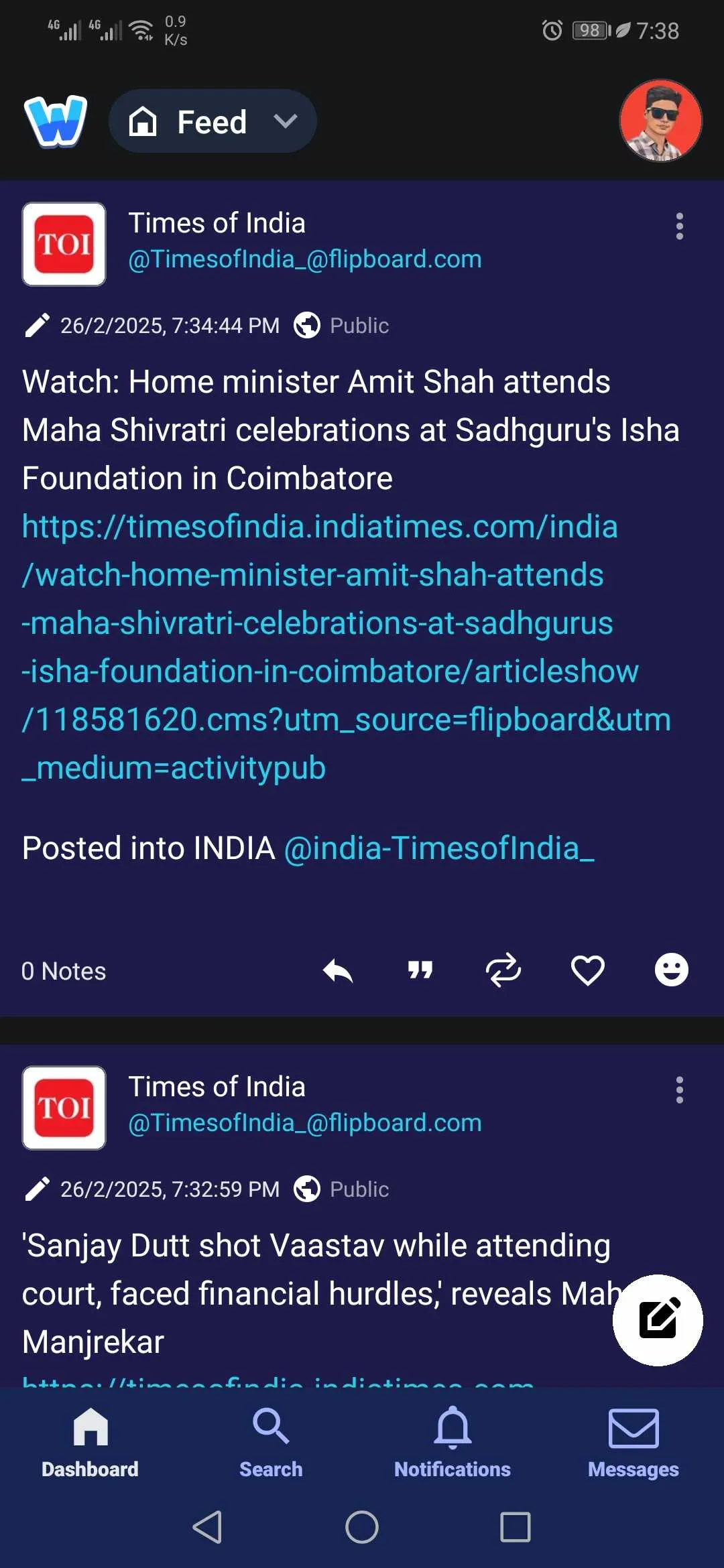Go back using system back button
The height and width of the screenshot is (1568, 724).
click(x=207, y=1527)
